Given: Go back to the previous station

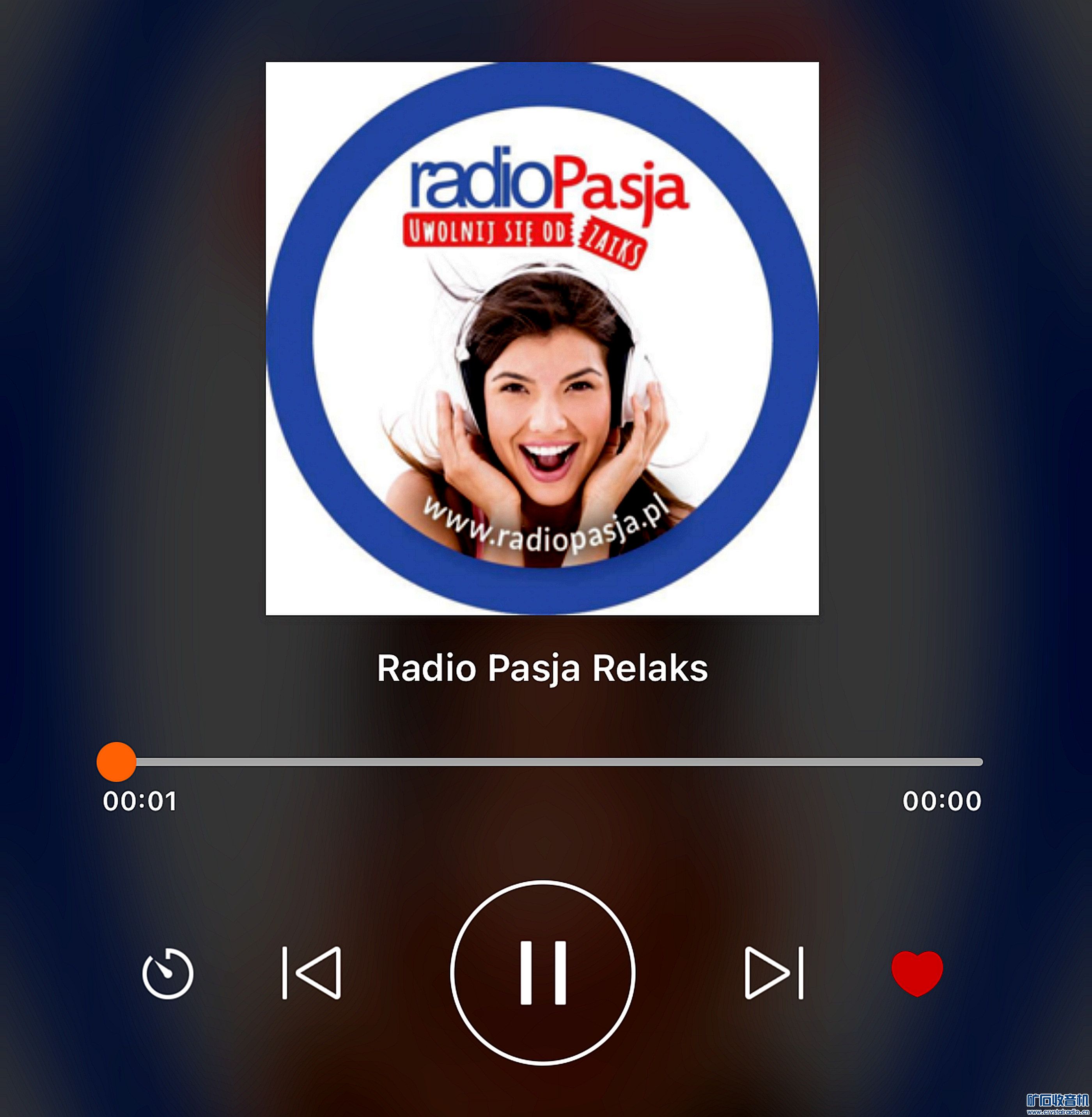Looking at the screenshot, I should pyautogui.click(x=312, y=973).
